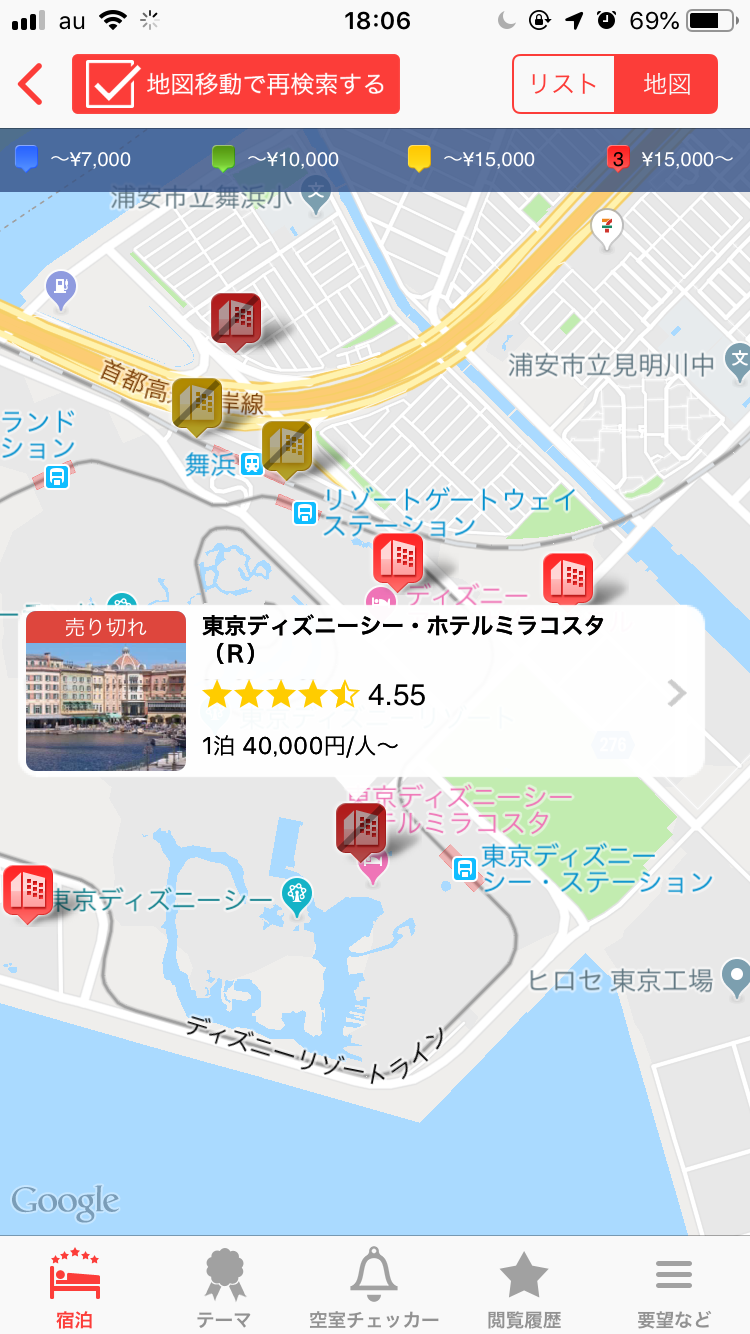Select the 地図 view

click(667, 84)
